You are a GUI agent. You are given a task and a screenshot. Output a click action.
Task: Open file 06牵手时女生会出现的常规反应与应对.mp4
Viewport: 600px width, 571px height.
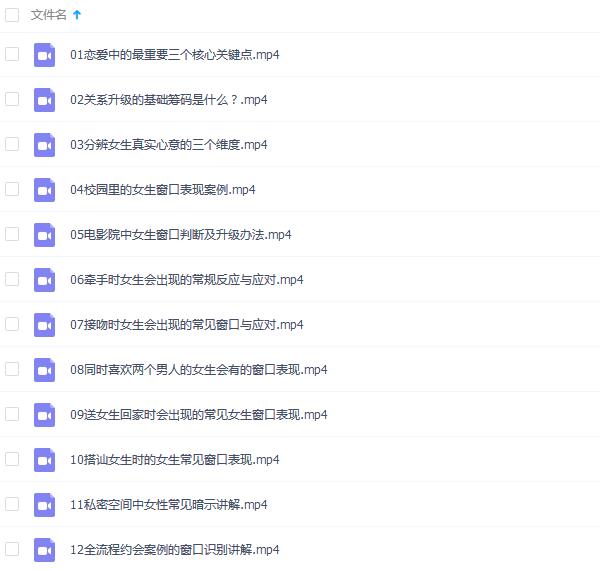point(186,280)
